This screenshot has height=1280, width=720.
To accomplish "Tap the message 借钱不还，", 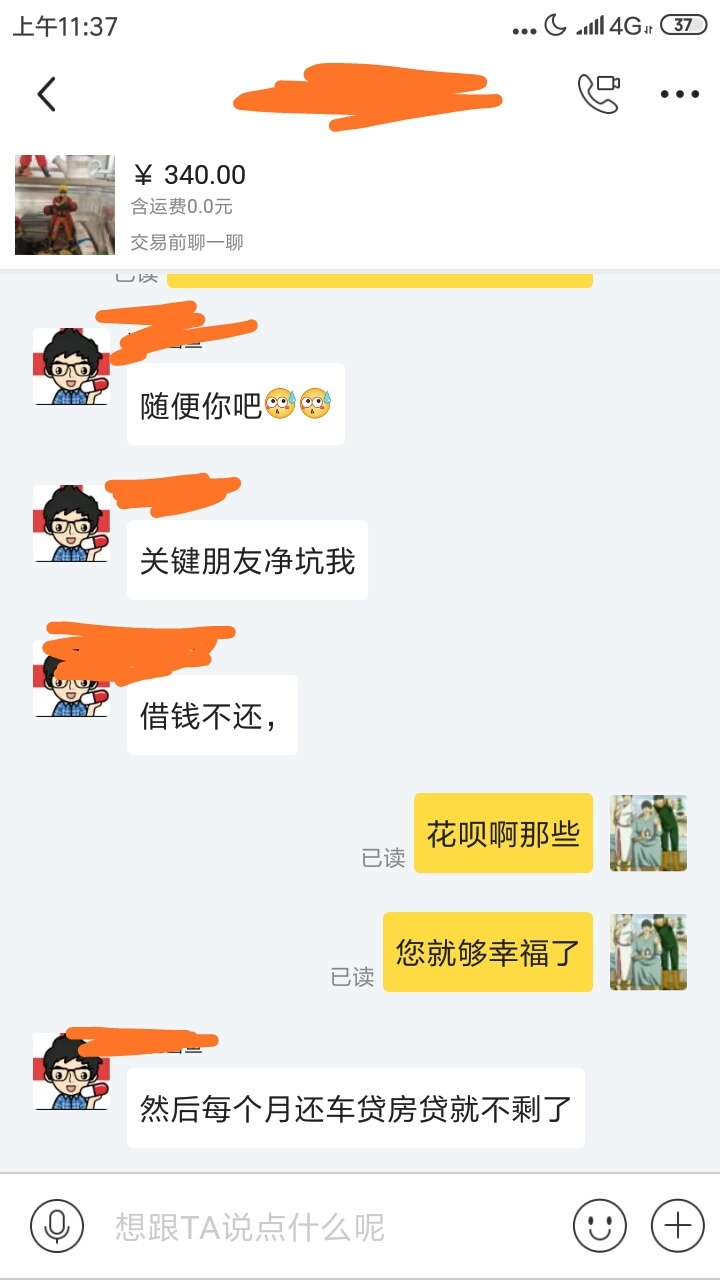I will click(x=210, y=714).
